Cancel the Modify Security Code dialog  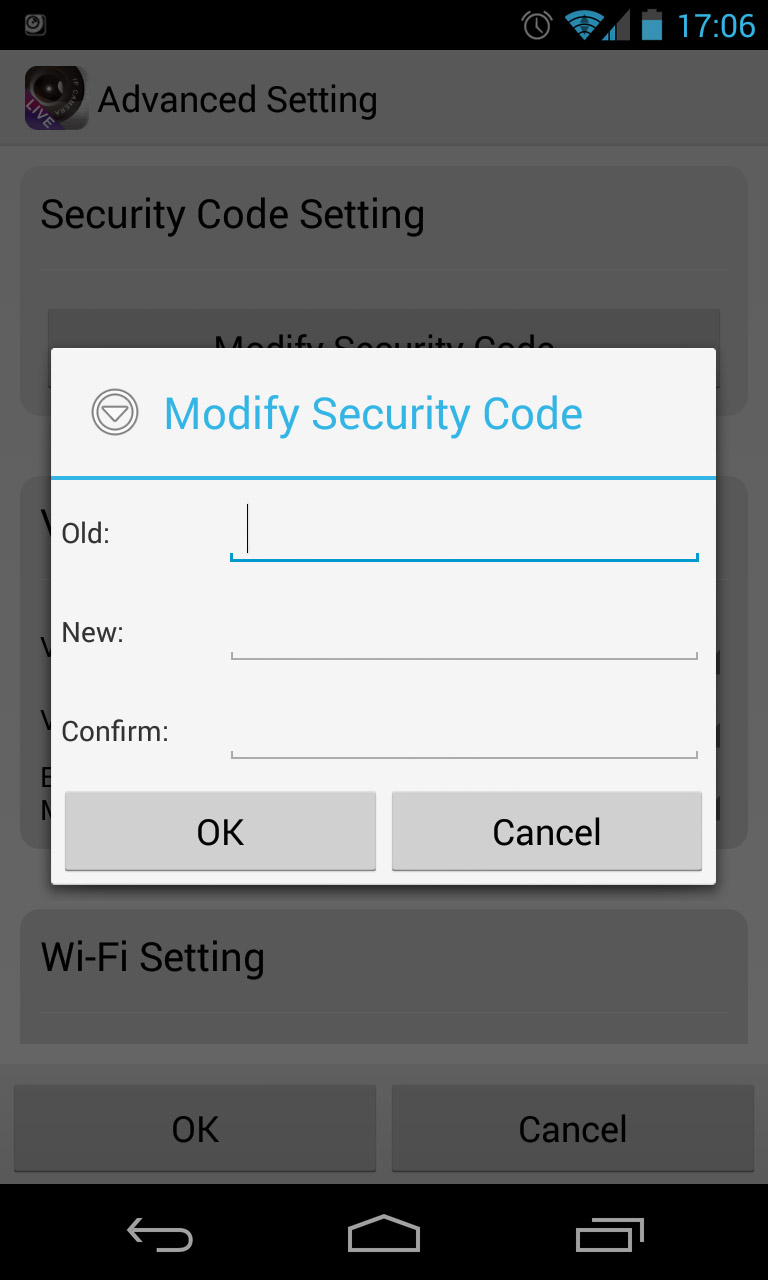click(x=547, y=831)
